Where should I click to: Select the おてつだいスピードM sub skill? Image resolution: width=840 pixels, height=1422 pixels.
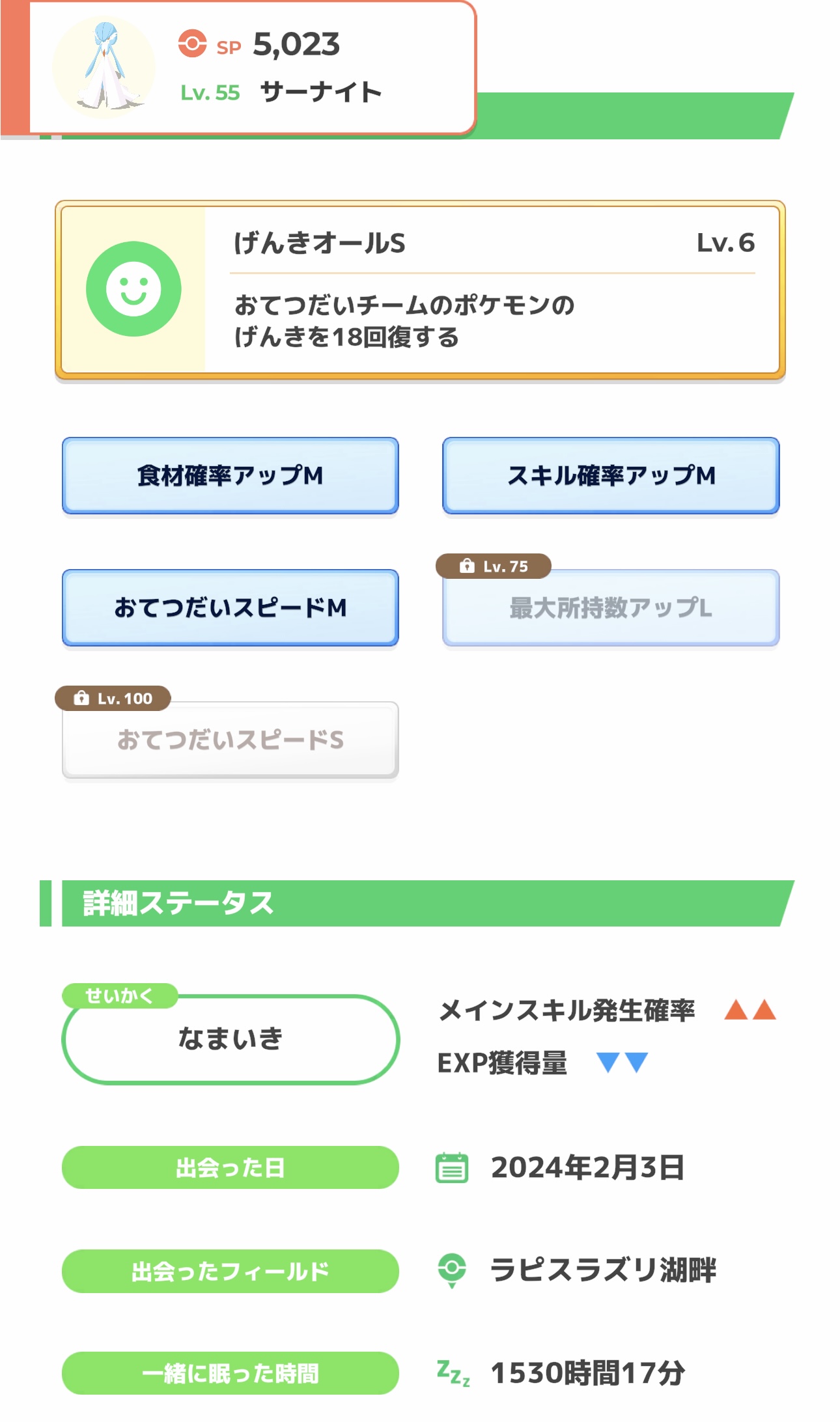tap(230, 608)
